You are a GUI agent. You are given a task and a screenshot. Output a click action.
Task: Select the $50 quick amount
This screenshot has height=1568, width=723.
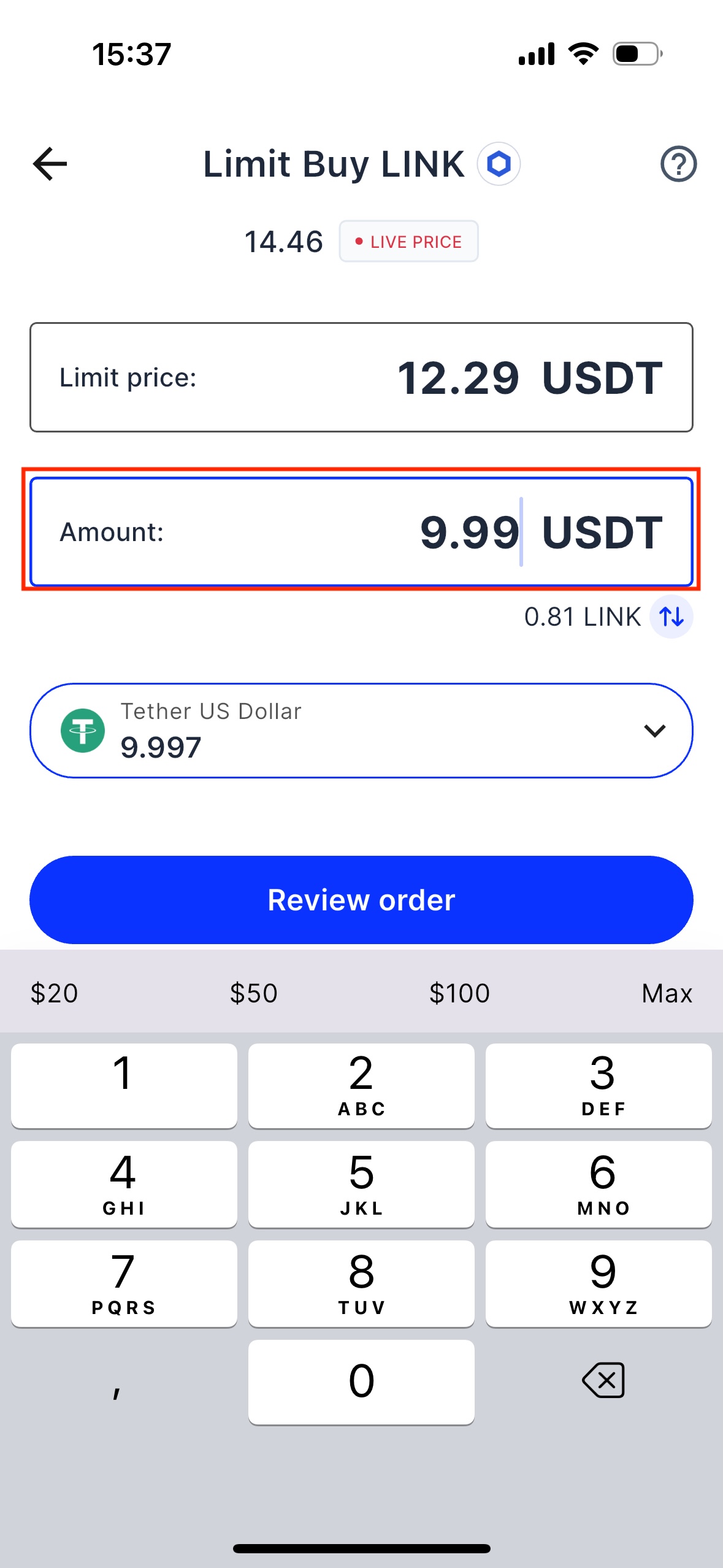(254, 993)
